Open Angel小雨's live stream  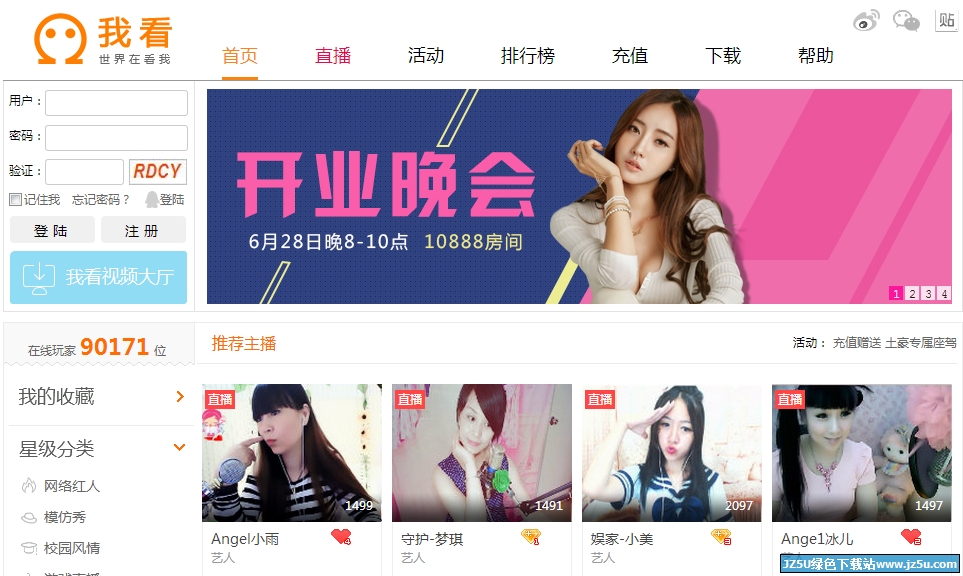tap(291, 453)
